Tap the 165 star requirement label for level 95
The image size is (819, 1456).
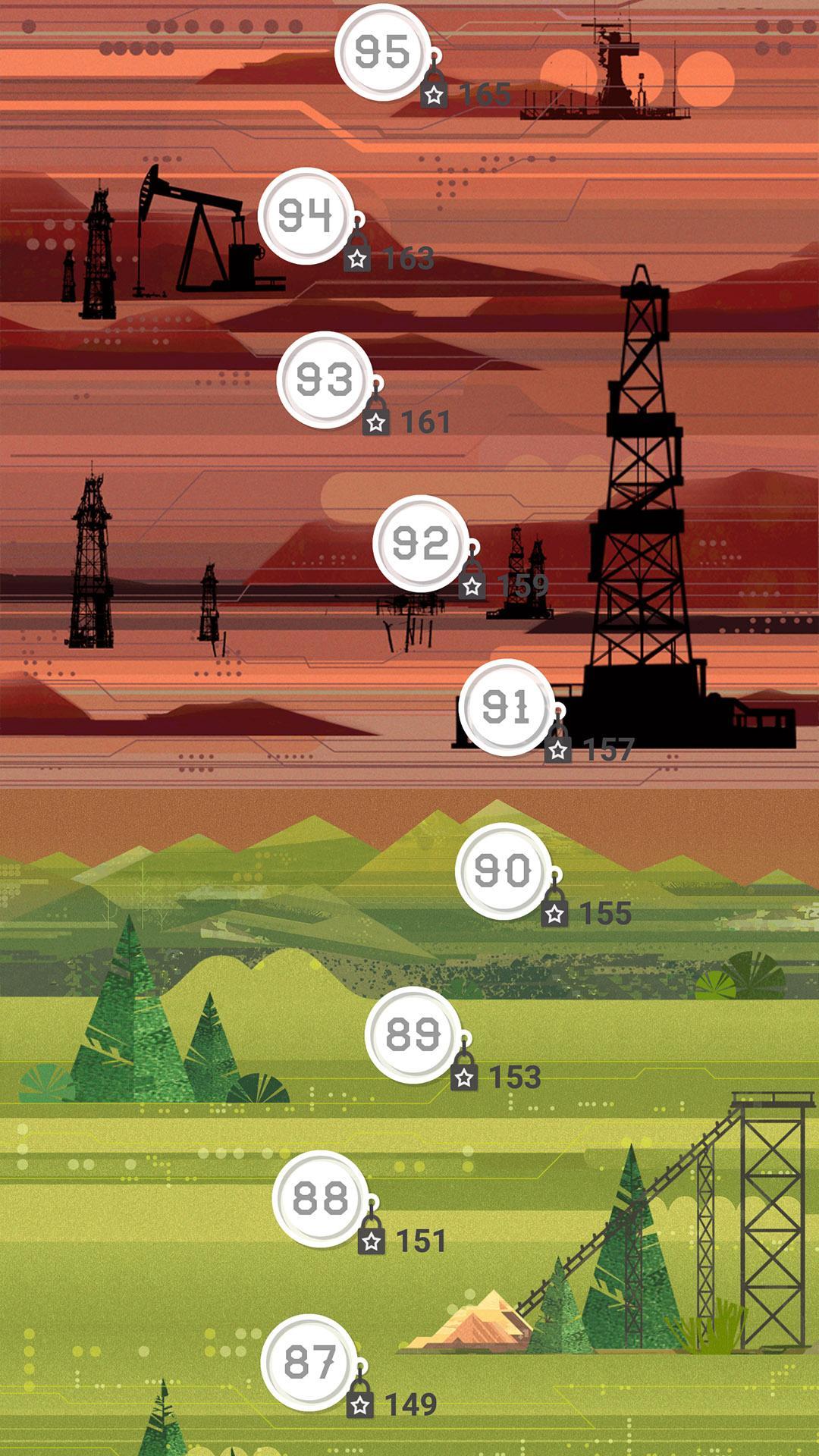485,94
